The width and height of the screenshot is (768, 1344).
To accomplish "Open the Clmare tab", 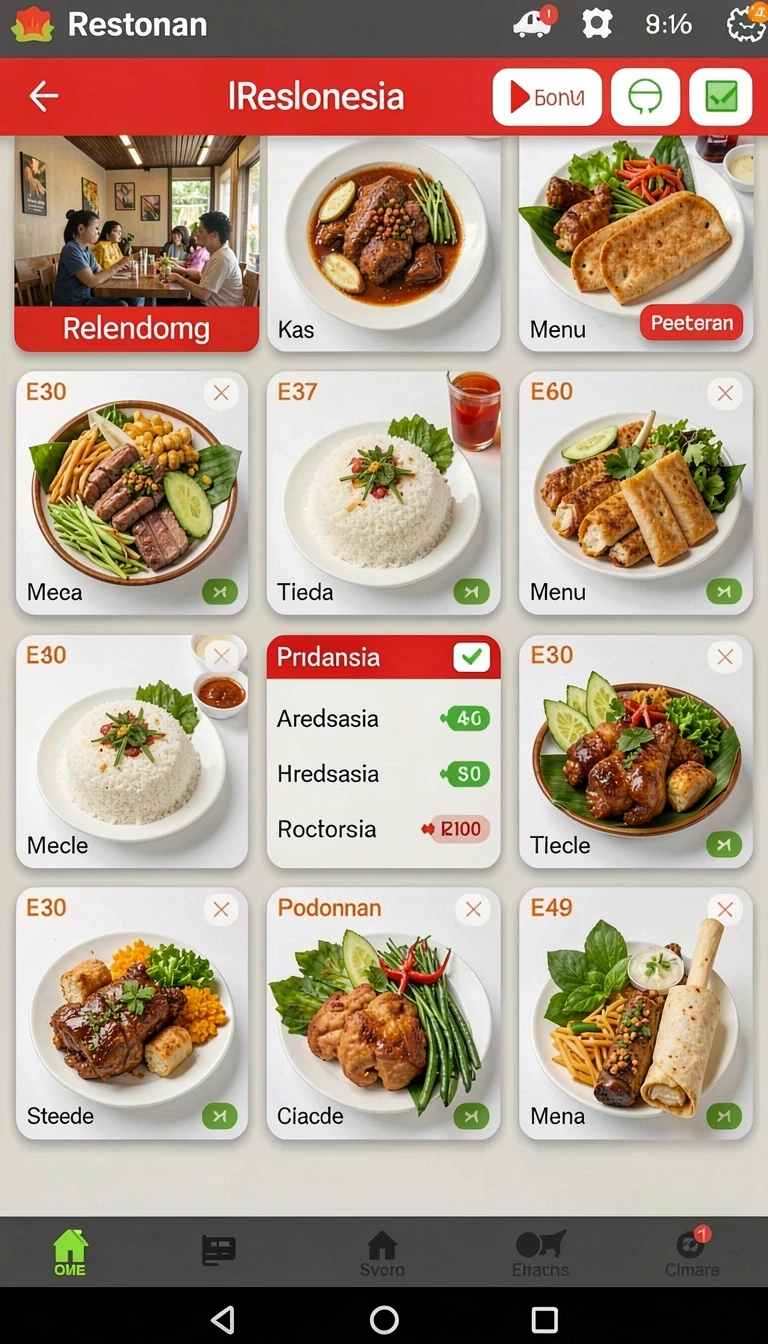I will [x=692, y=1254].
